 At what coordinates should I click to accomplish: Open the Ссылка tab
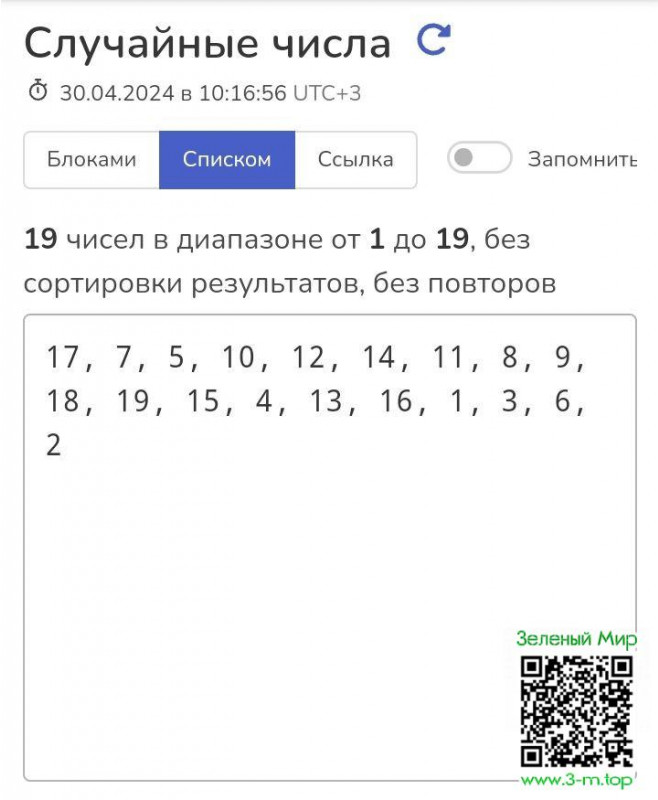355,160
